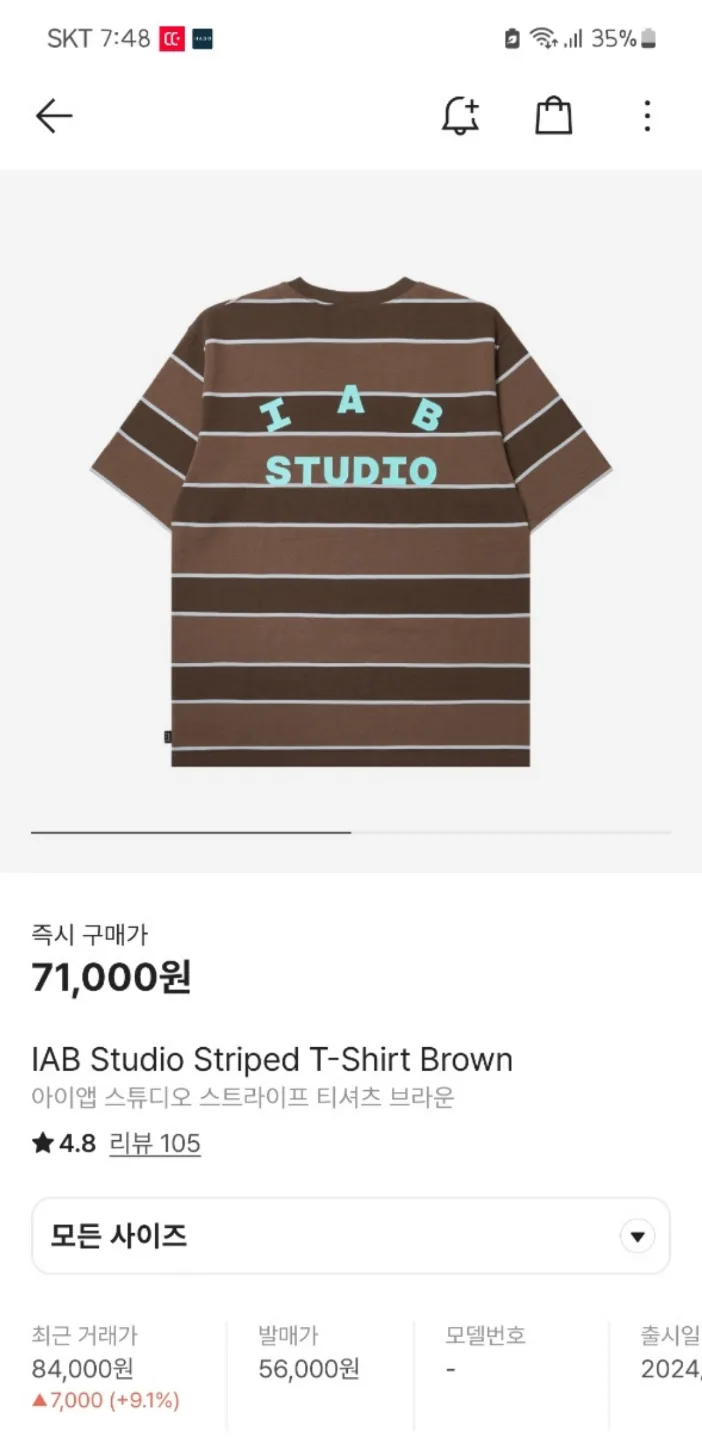702x1440 pixels.
Task: Go back to the previous page
Action: [54, 117]
